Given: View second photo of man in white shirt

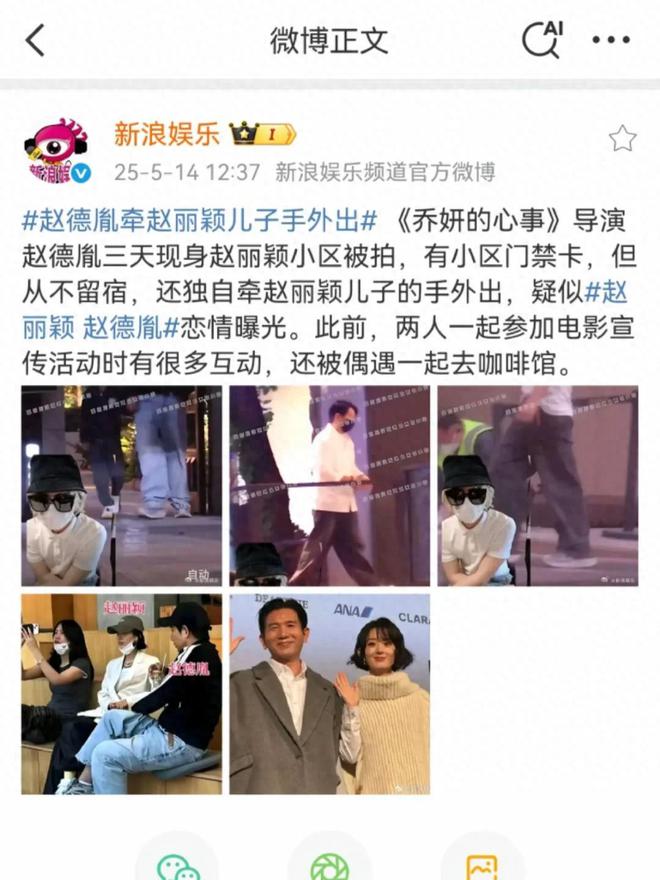Looking at the screenshot, I should tap(329, 486).
